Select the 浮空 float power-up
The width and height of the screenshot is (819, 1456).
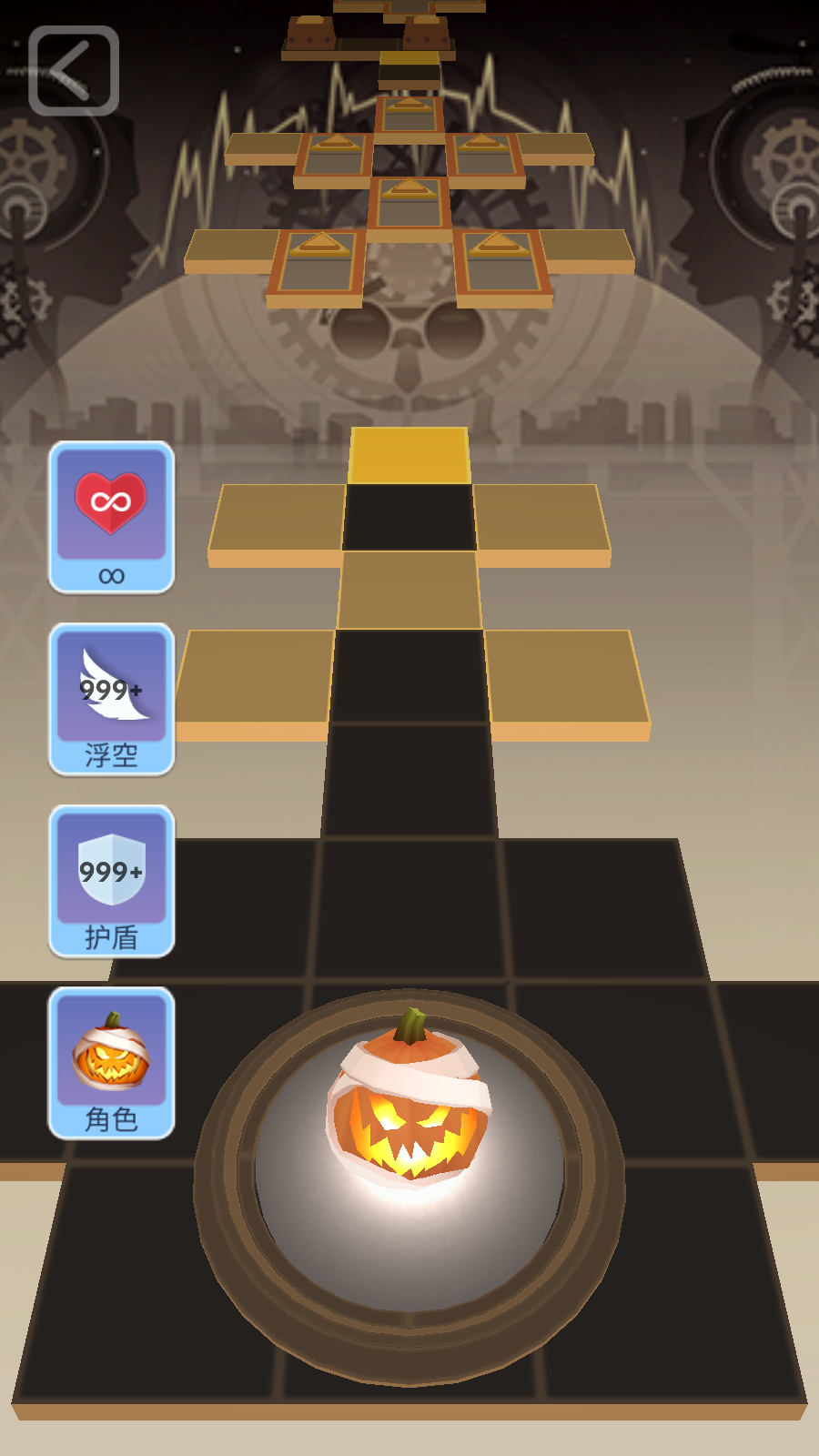coord(111,699)
